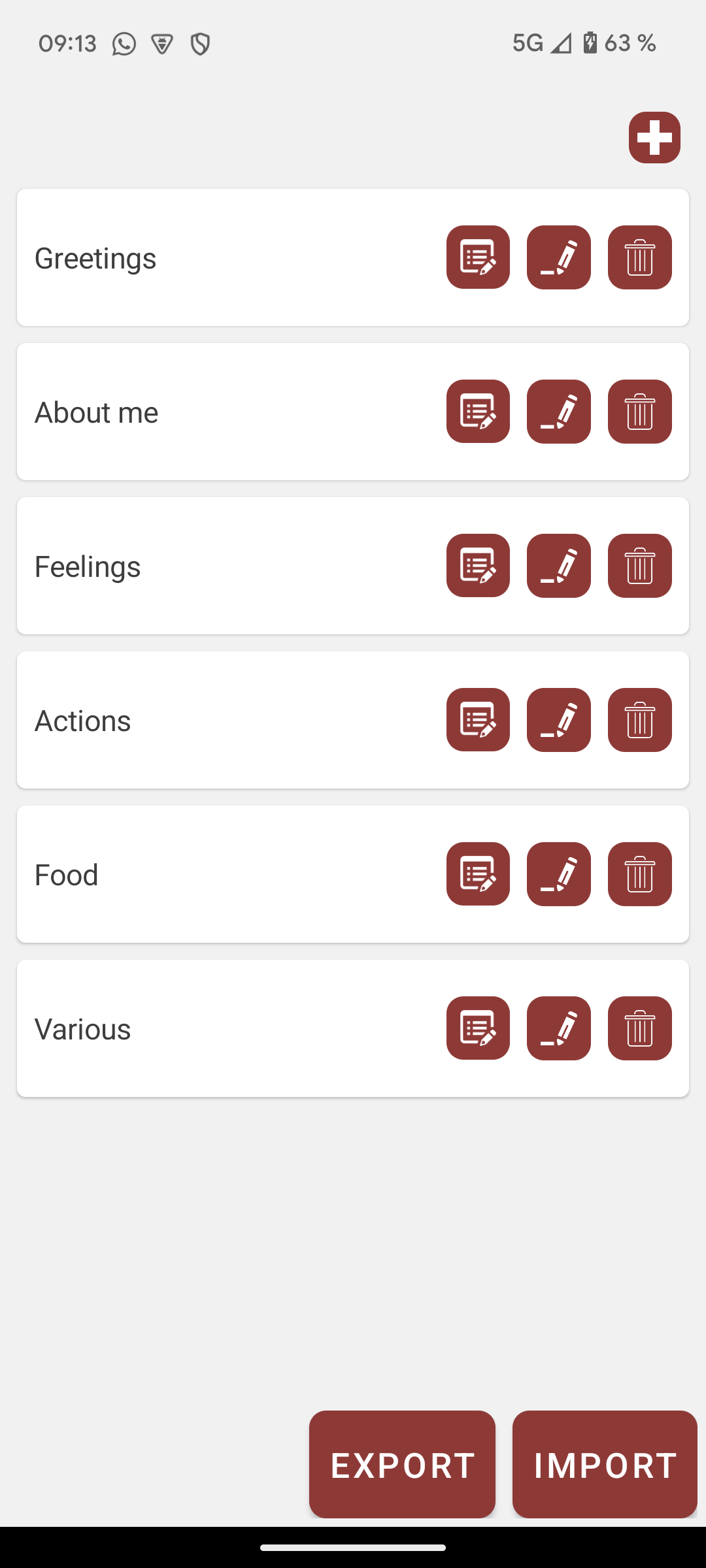This screenshot has width=706, height=1568.
Task: Rename the Food category
Action: point(559,874)
